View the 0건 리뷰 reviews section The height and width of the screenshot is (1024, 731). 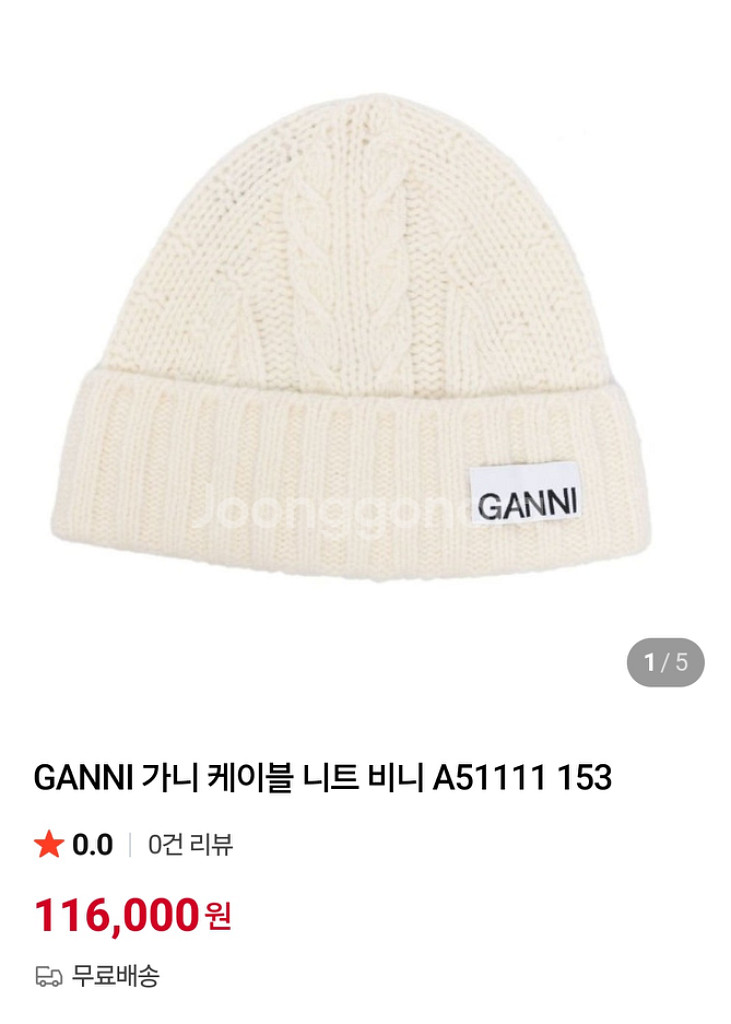pyautogui.click(x=190, y=845)
